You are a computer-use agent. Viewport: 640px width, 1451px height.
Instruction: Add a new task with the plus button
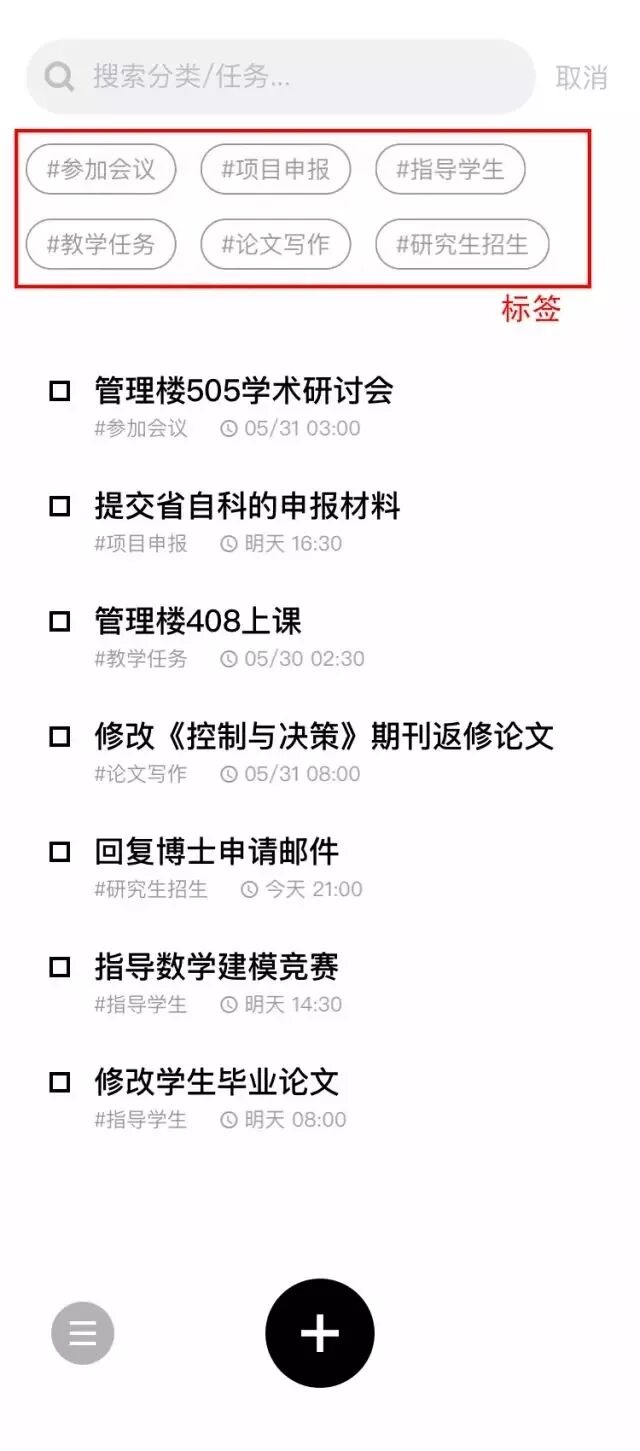pos(320,1333)
